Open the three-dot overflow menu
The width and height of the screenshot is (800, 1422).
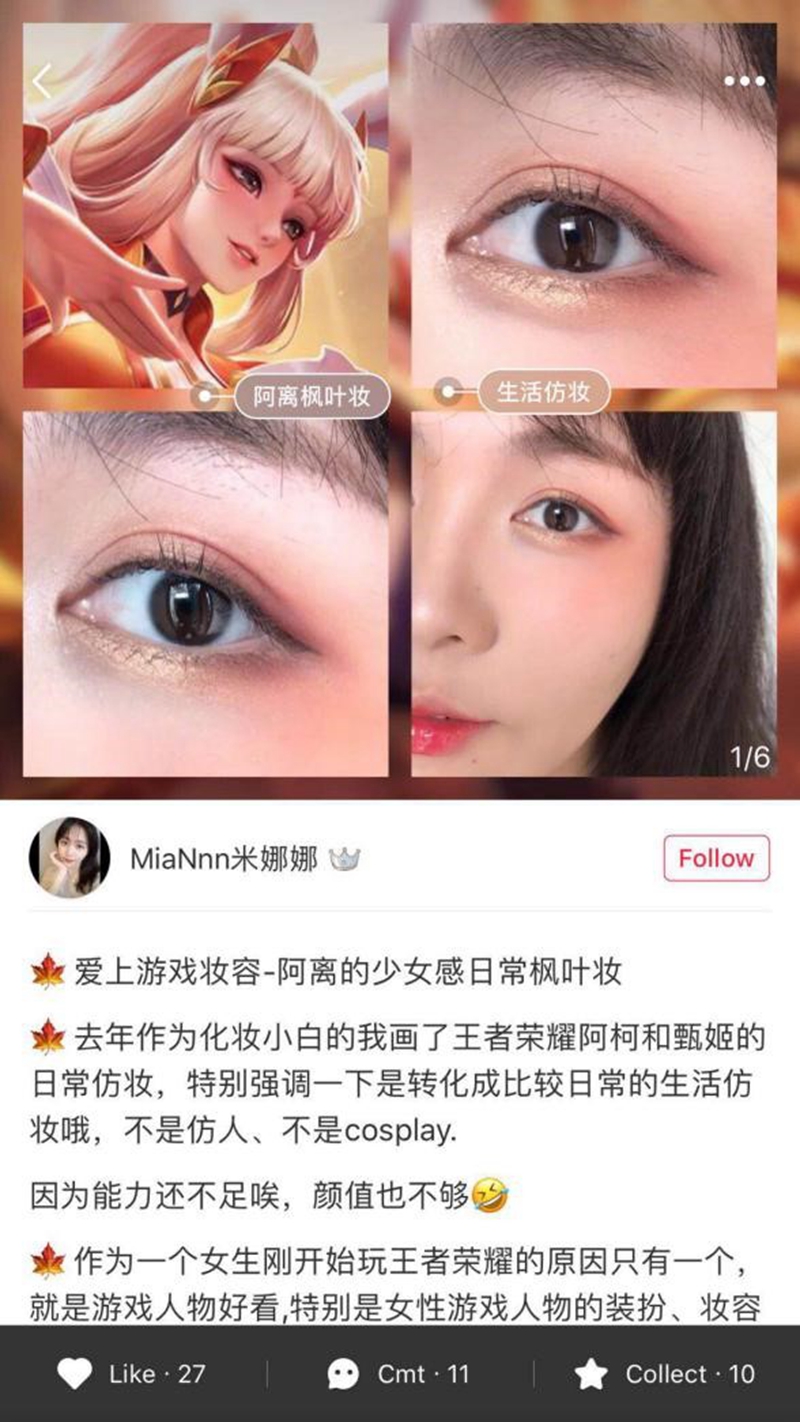(744, 81)
